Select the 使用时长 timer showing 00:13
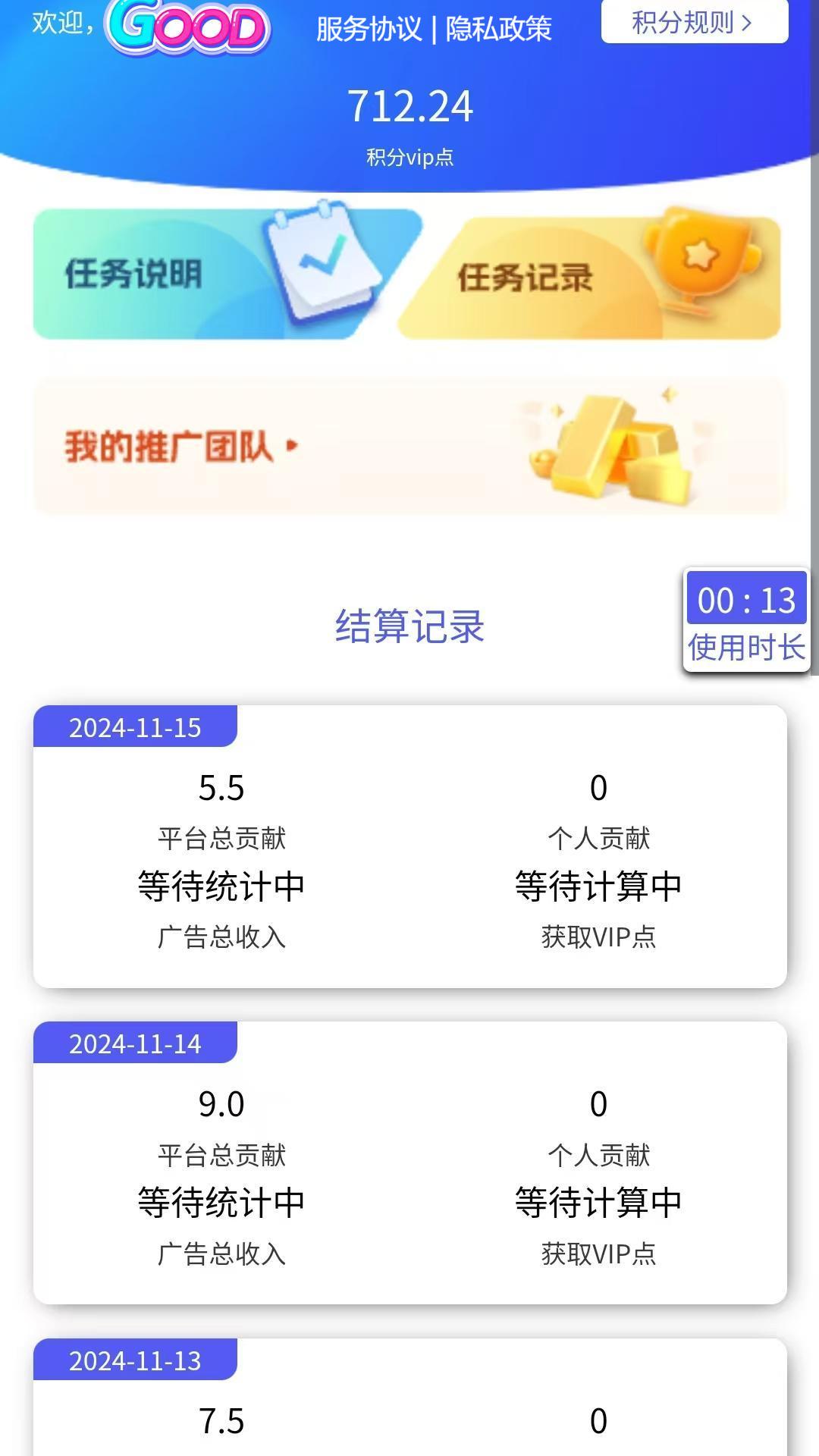The height and width of the screenshot is (1456, 819). 747,648
